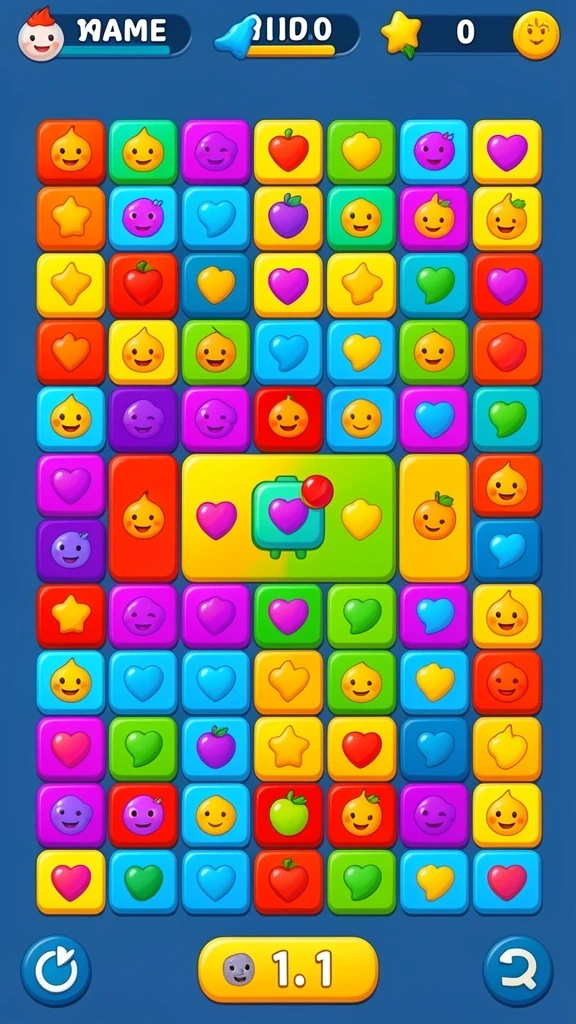Tap the purple plum on the yellow tile
Image resolution: width=576 pixels, height=1024 pixels.
pos(289,218)
